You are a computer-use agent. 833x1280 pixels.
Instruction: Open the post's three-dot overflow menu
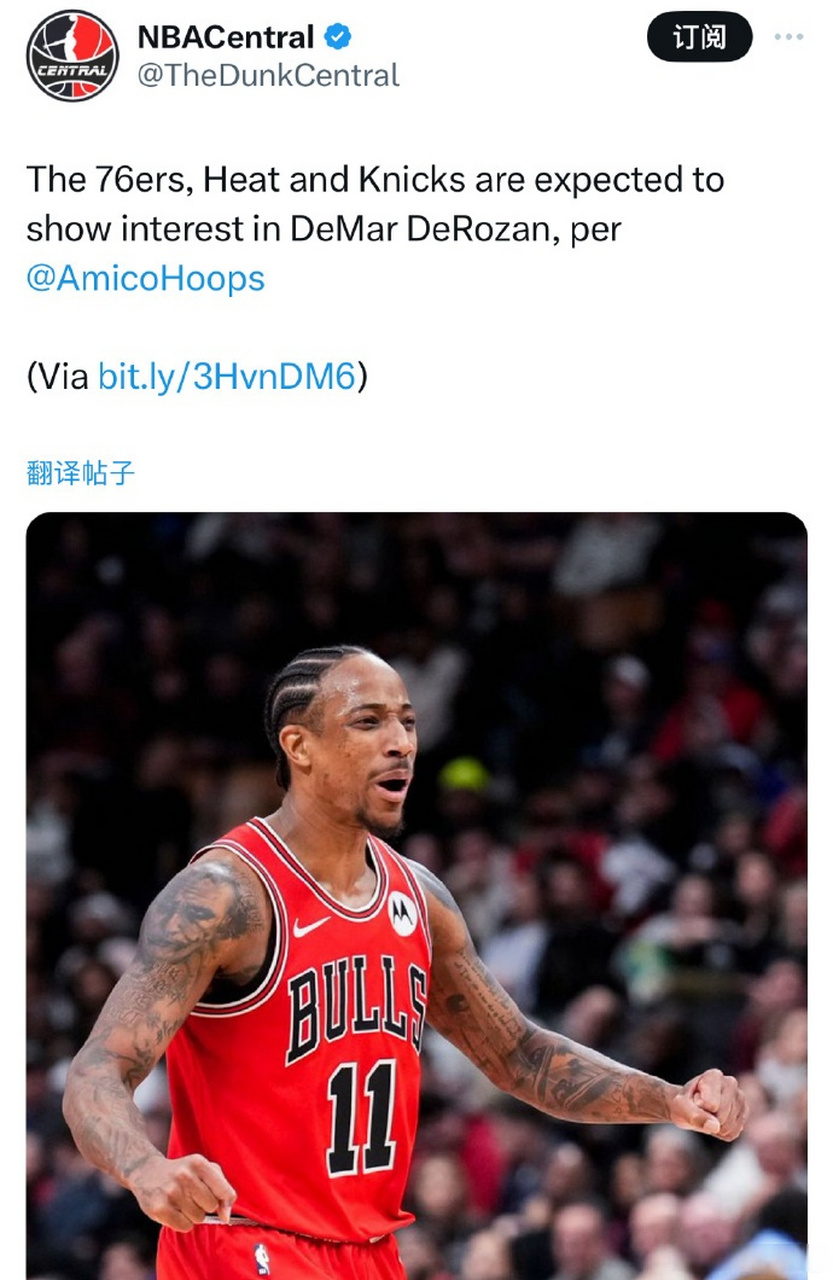[x=788, y=37]
